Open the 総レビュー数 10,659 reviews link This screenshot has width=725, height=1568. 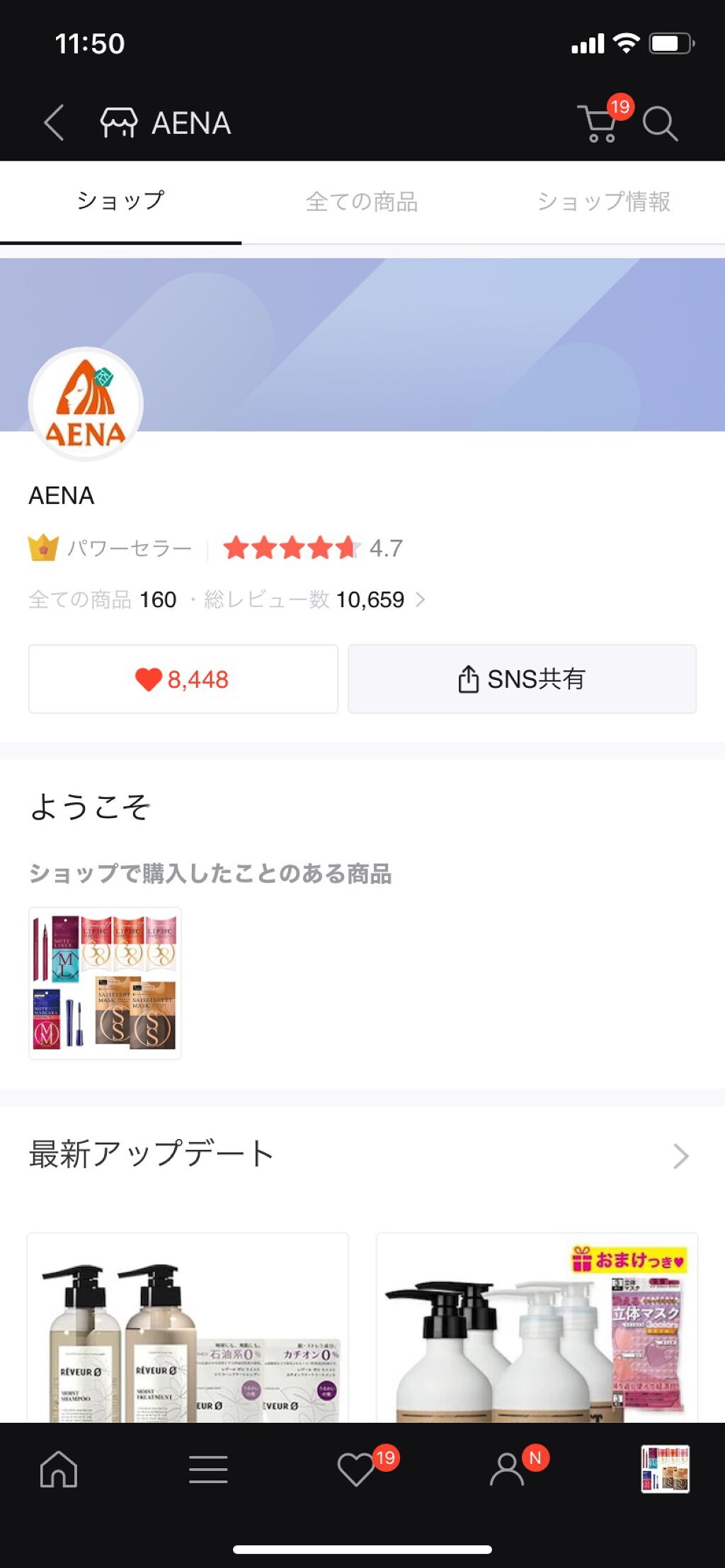(314, 600)
